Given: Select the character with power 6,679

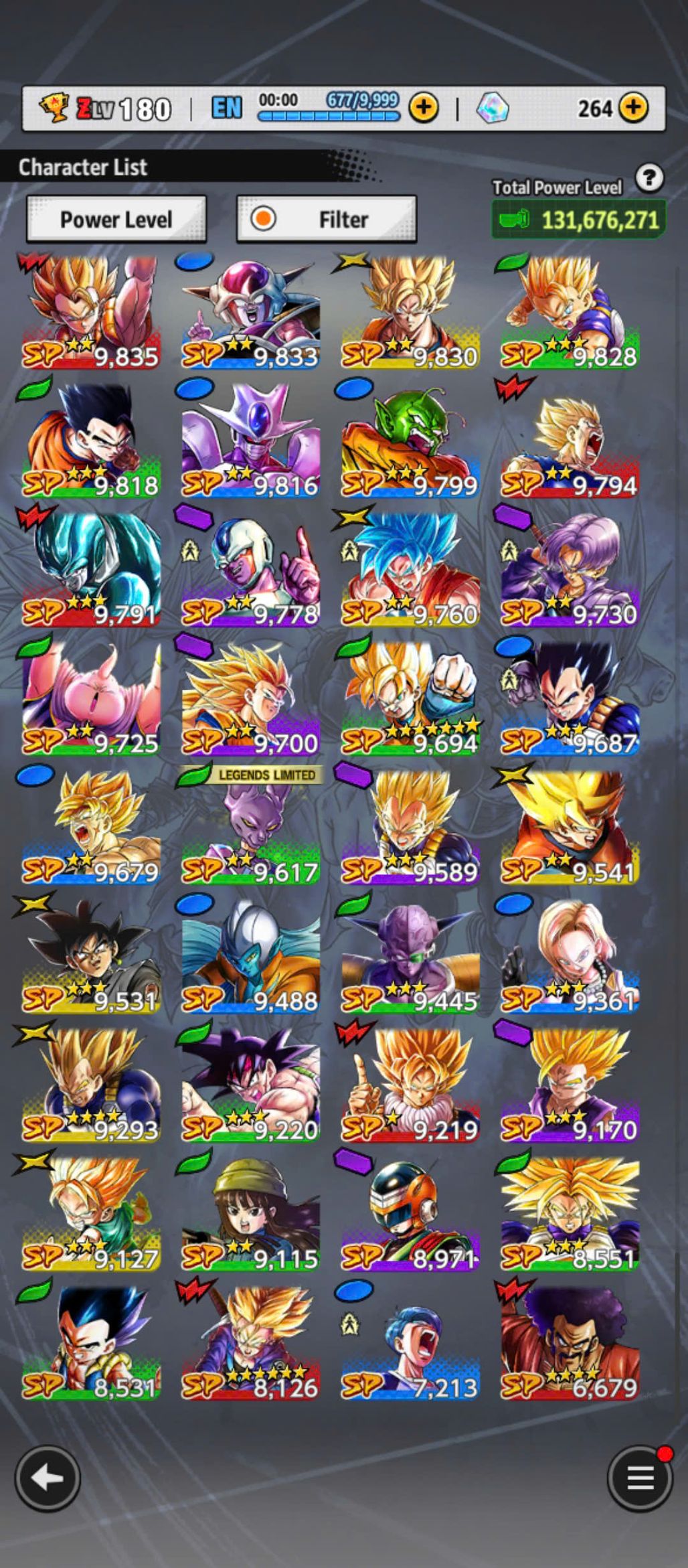Looking at the screenshot, I should 569,1342.
